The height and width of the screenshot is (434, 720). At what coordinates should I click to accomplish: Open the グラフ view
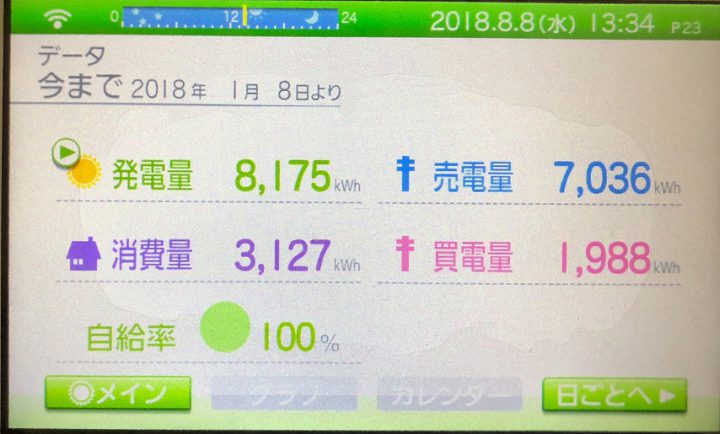[281, 394]
